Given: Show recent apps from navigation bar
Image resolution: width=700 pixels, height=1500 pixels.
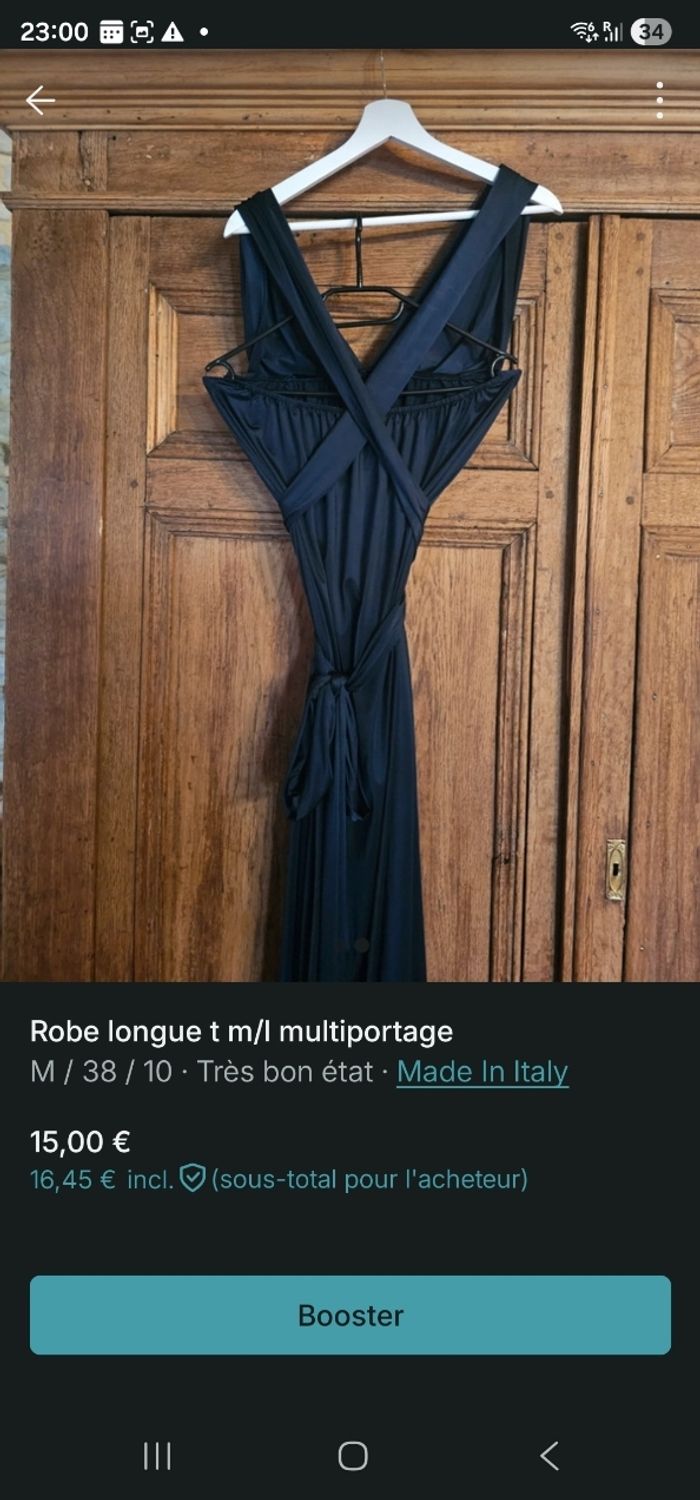Looking at the screenshot, I should (x=157, y=1456).
